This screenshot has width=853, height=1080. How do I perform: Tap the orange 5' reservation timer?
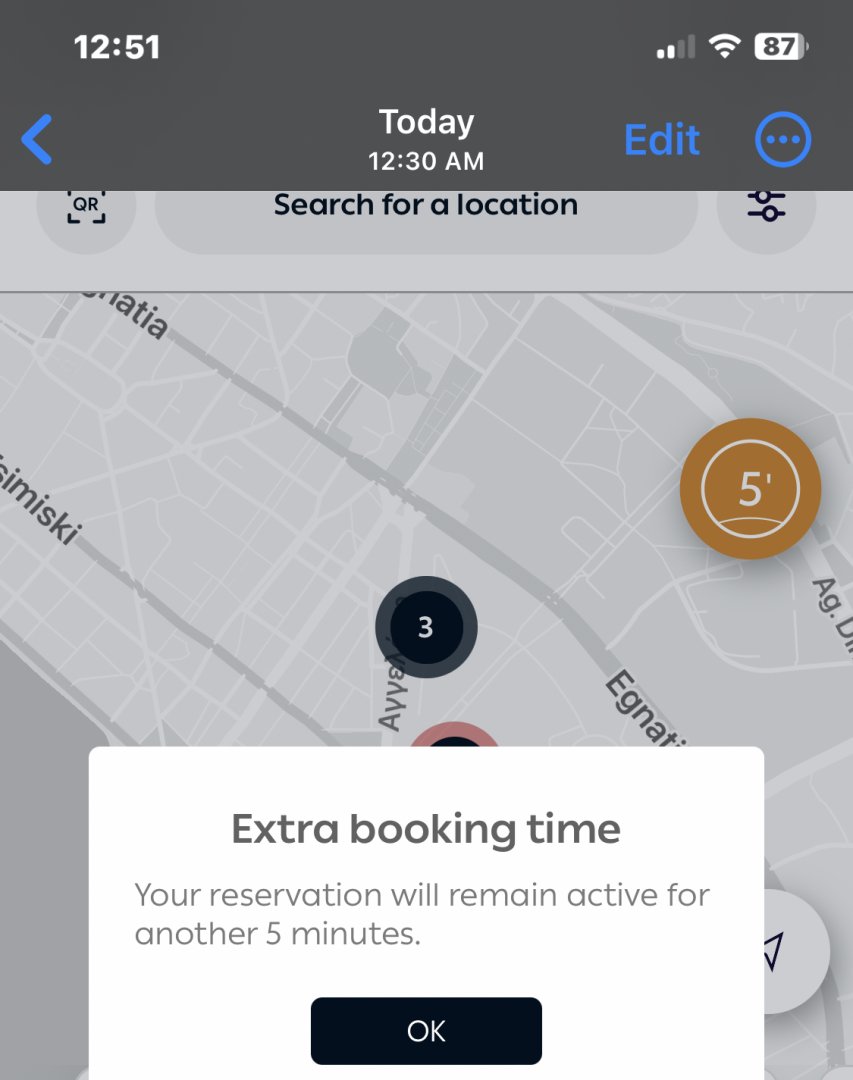750,489
